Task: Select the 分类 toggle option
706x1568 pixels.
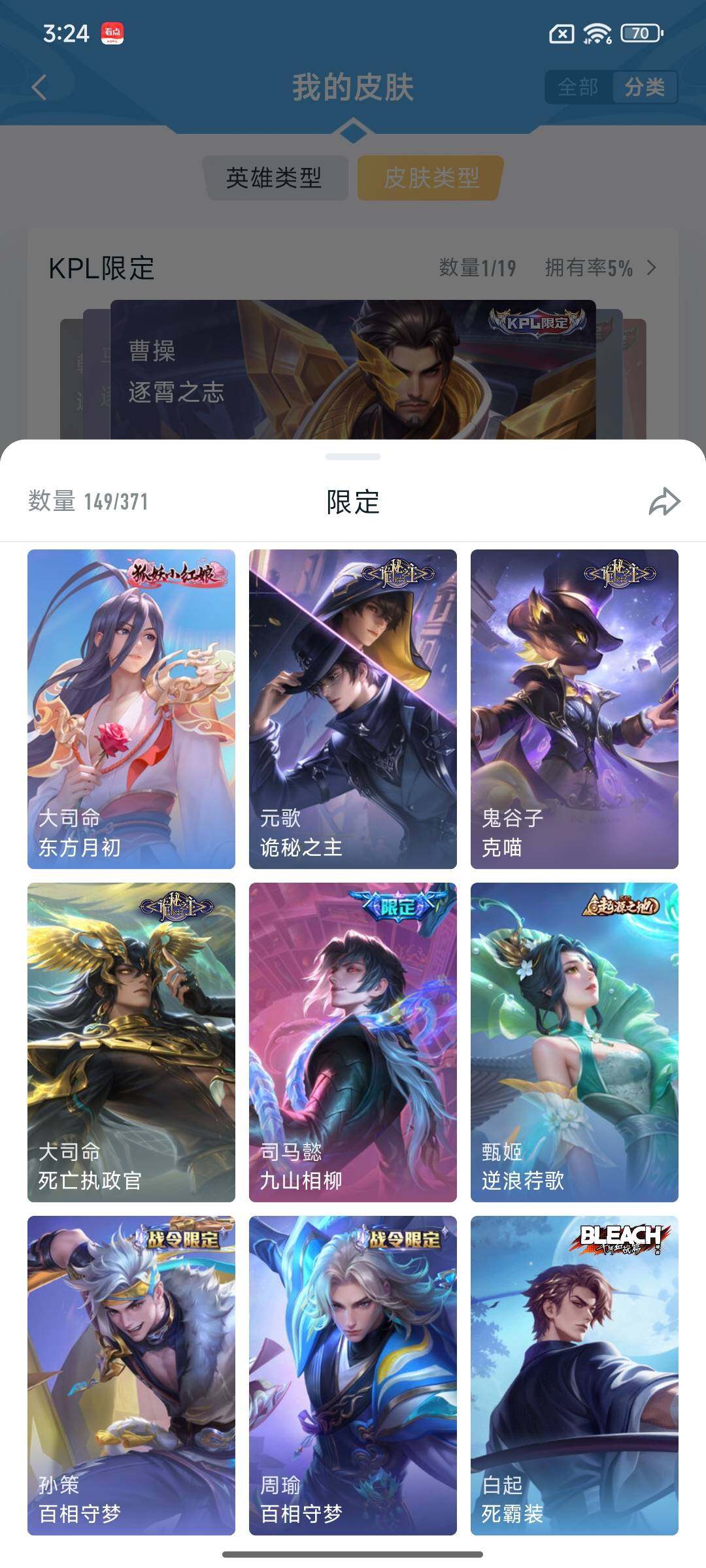Action: point(645,86)
